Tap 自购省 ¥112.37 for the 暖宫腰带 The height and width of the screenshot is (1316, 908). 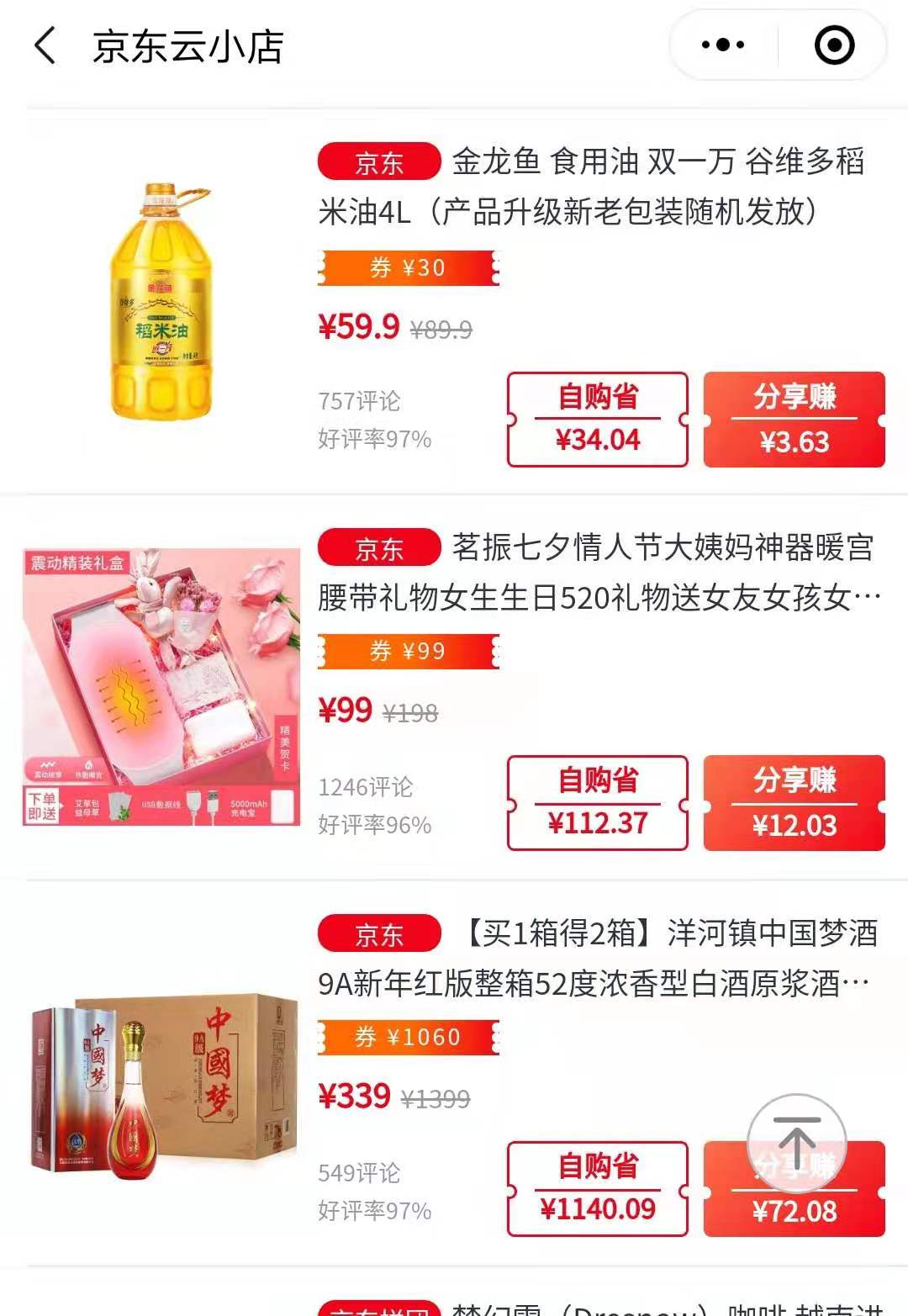(x=597, y=803)
